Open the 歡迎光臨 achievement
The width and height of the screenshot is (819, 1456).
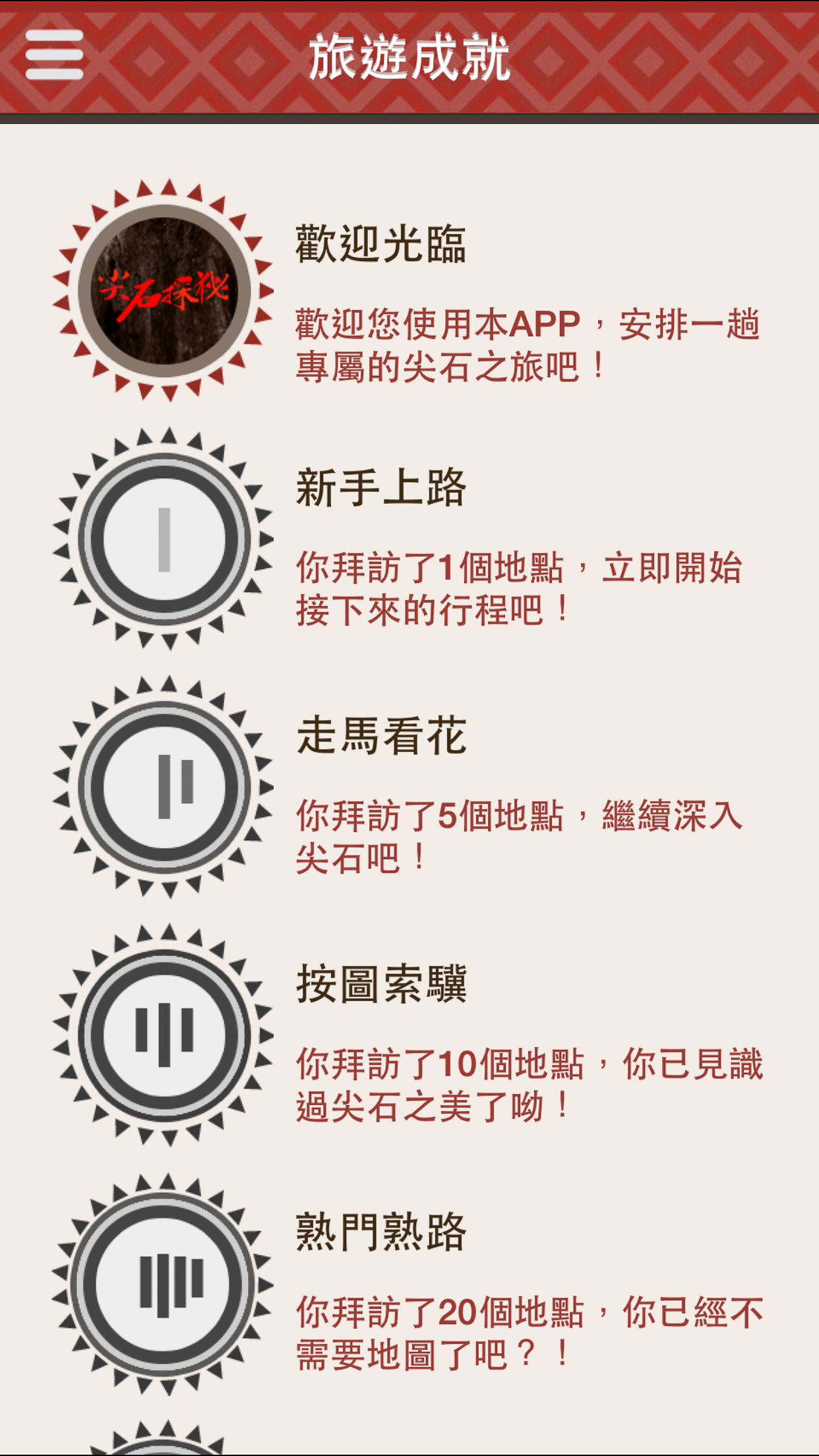click(x=409, y=290)
